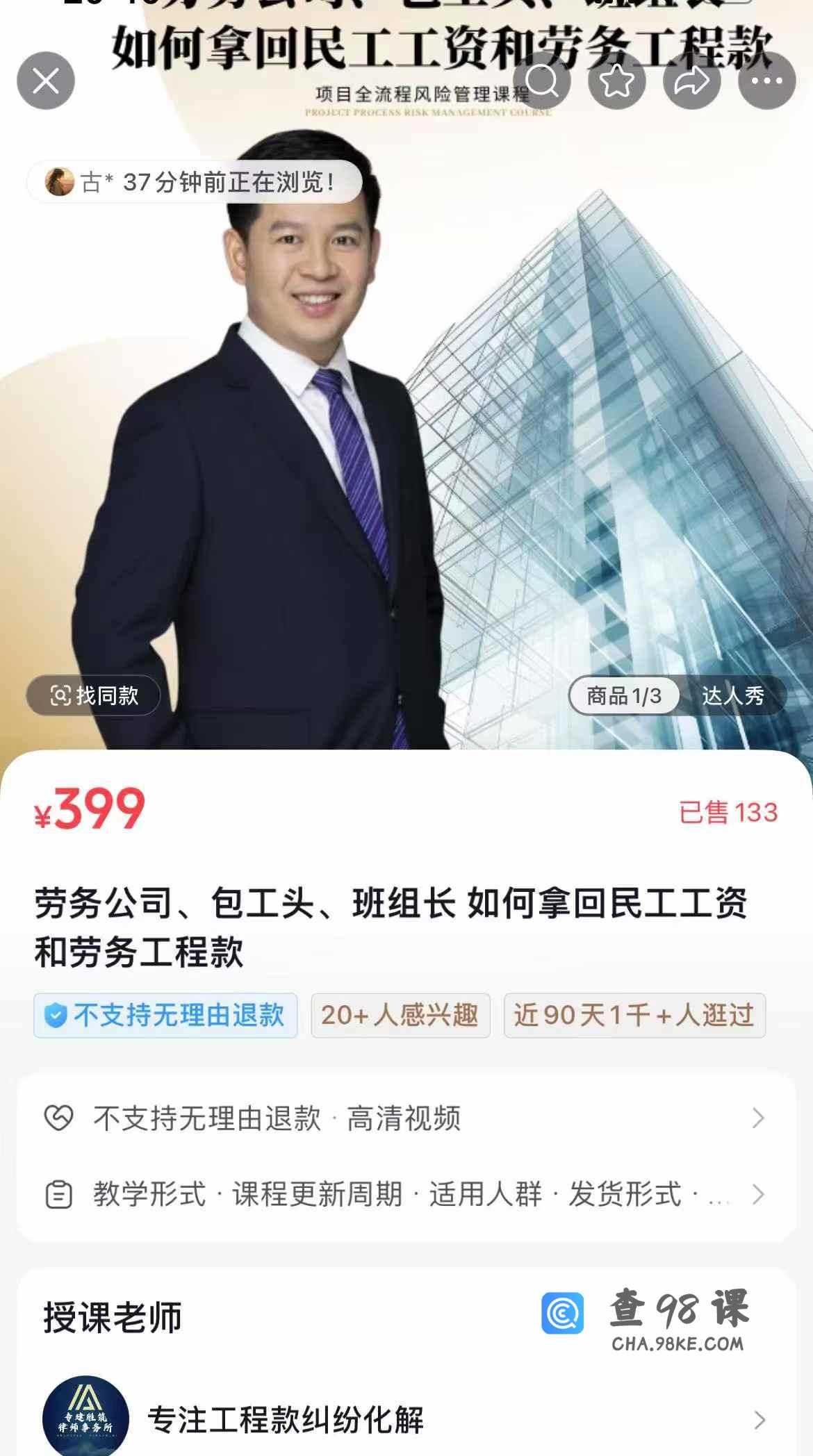Tap 找同款 to find similar items

click(x=94, y=695)
